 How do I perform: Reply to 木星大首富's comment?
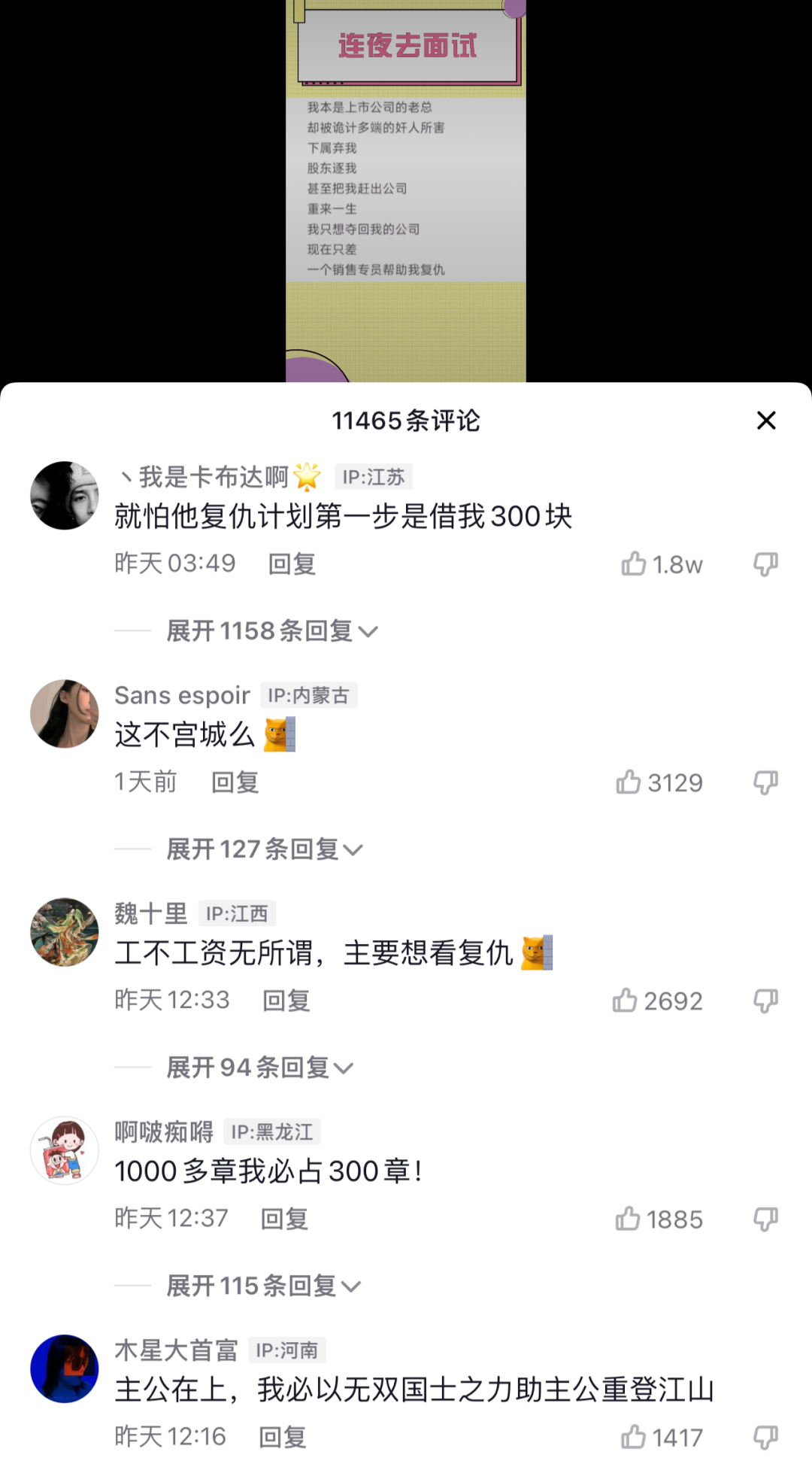pyautogui.click(x=283, y=1437)
